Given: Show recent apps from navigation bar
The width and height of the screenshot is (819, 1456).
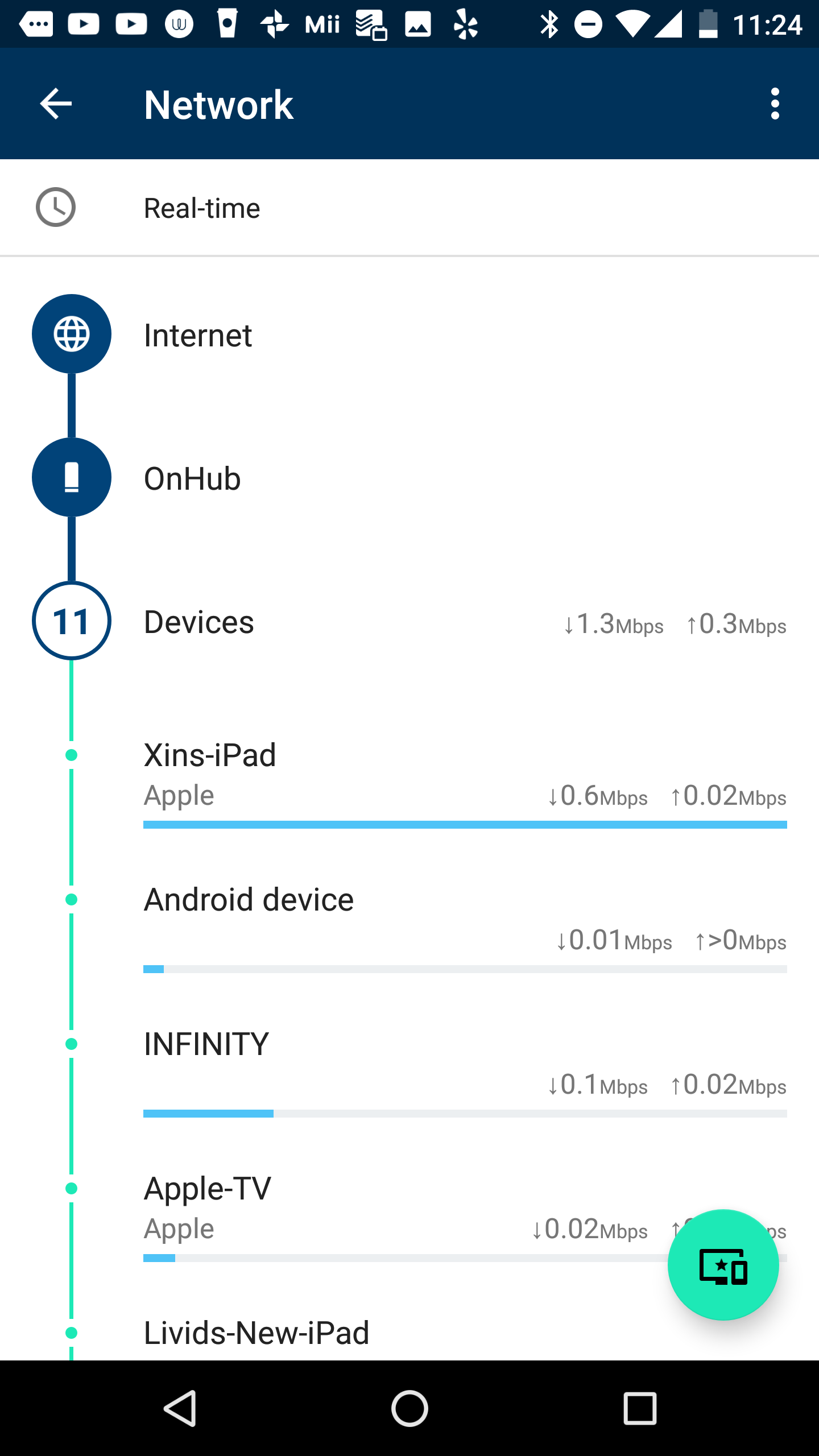Looking at the screenshot, I should (x=640, y=1408).
